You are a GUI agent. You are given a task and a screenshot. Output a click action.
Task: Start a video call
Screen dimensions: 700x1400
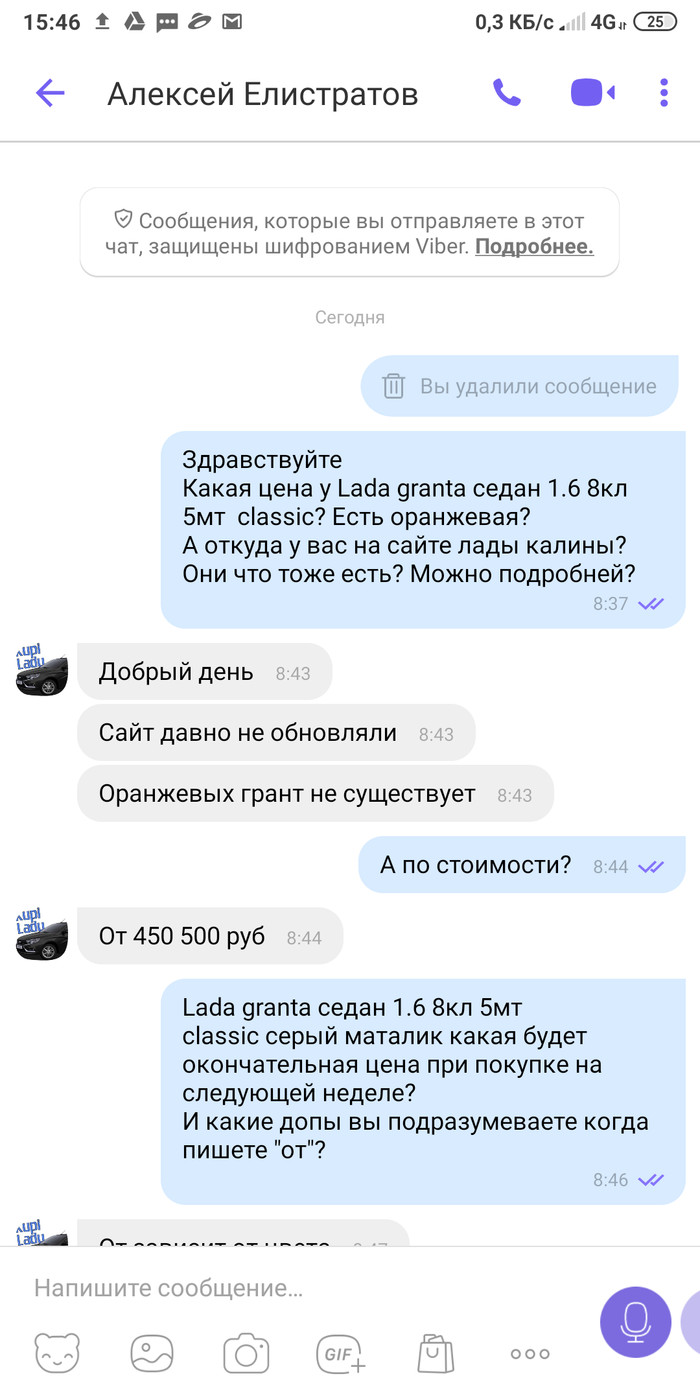pyautogui.click(x=592, y=94)
